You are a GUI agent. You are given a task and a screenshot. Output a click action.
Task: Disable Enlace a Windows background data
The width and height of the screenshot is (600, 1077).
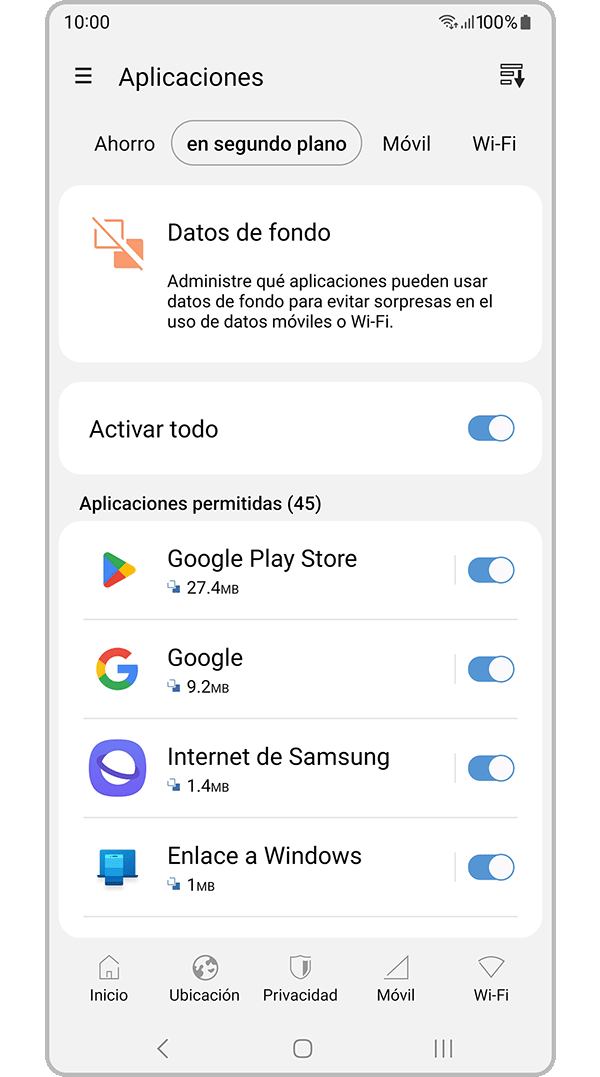coord(491,867)
